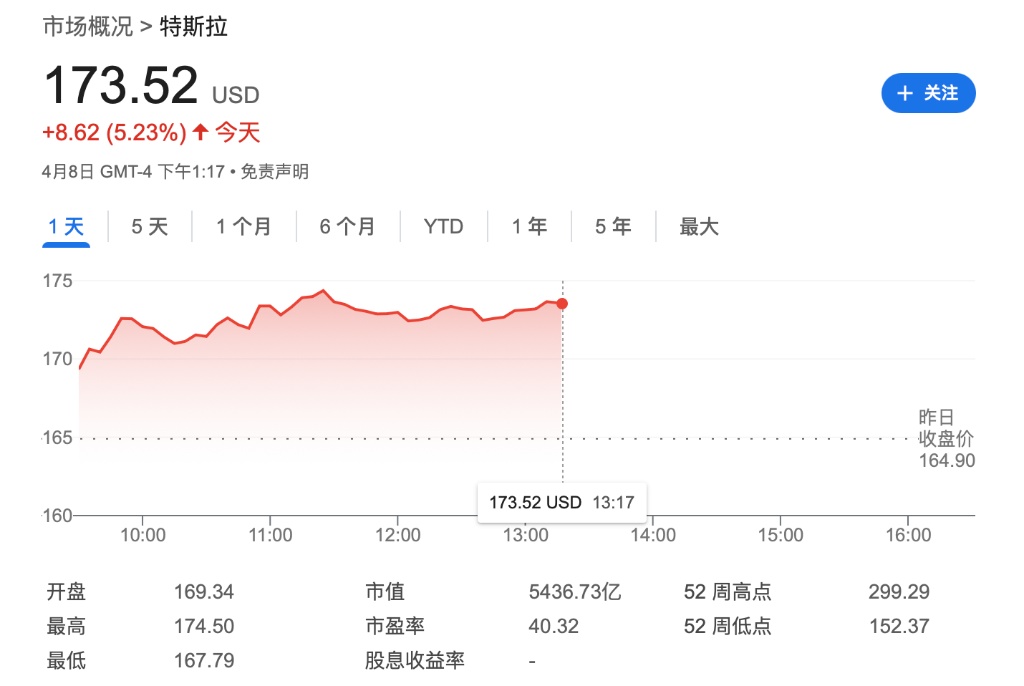Screen dimensions: 1024x686
Task: Switch to the 5 年 range
Action: pos(613,227)
